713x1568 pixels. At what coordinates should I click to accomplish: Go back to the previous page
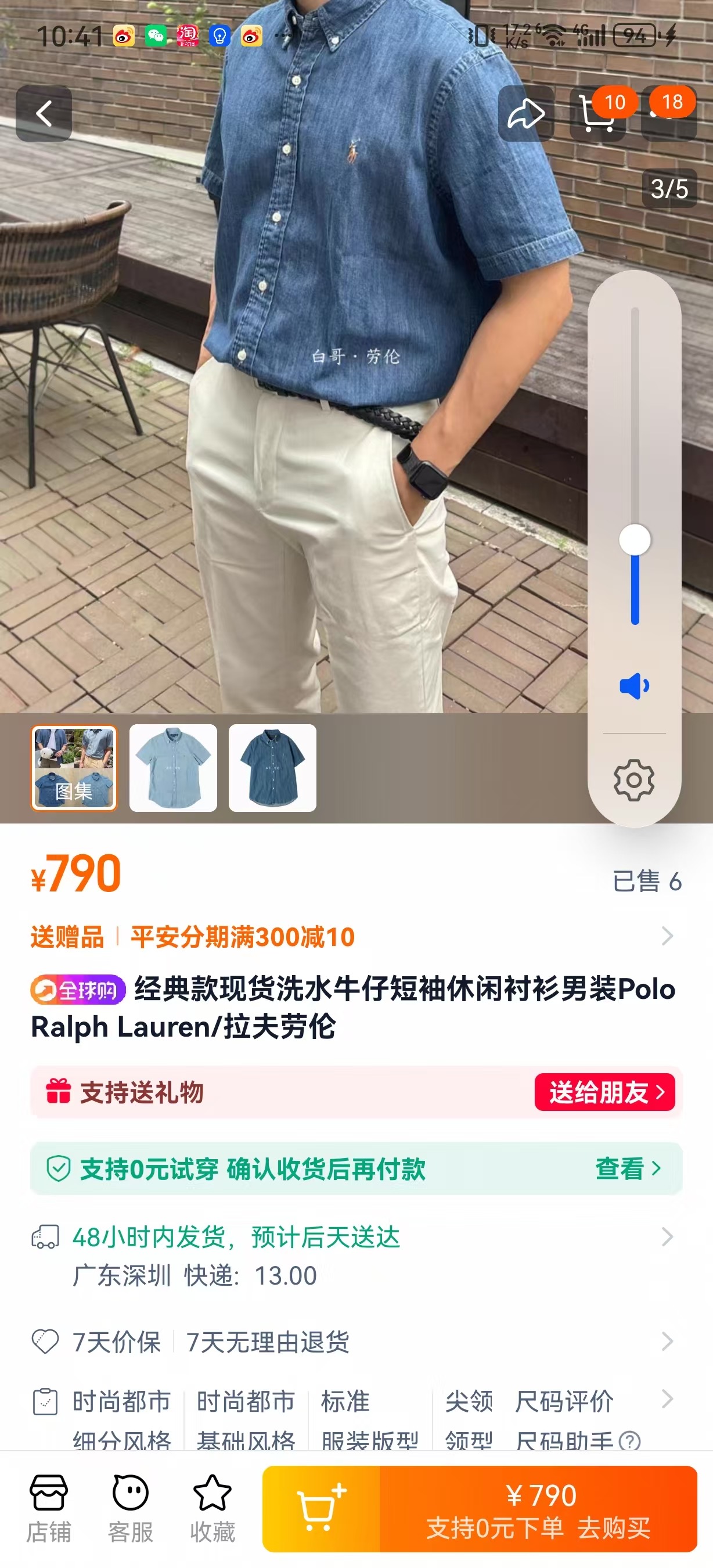44,114
